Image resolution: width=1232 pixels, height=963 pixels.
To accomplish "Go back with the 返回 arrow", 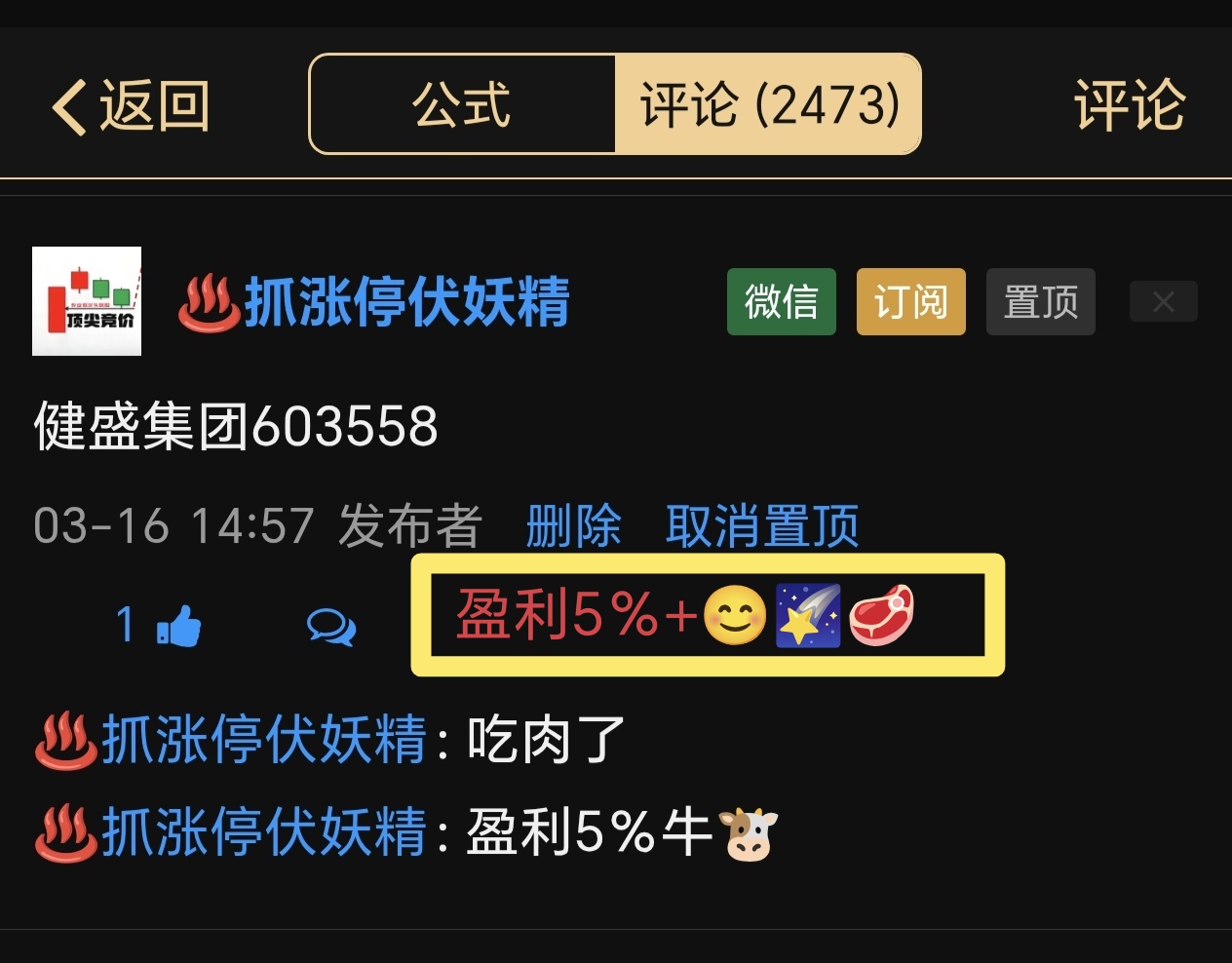I will click(x=130, y=105).
